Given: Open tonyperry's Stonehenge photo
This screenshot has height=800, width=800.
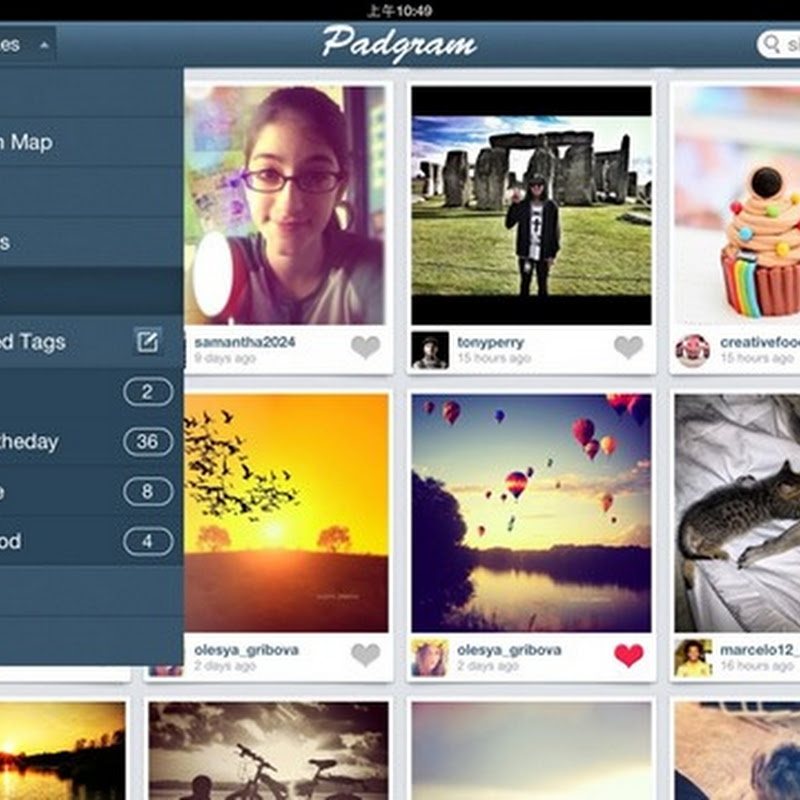Looking at the screenshot, I should click(x=531, y=205).
